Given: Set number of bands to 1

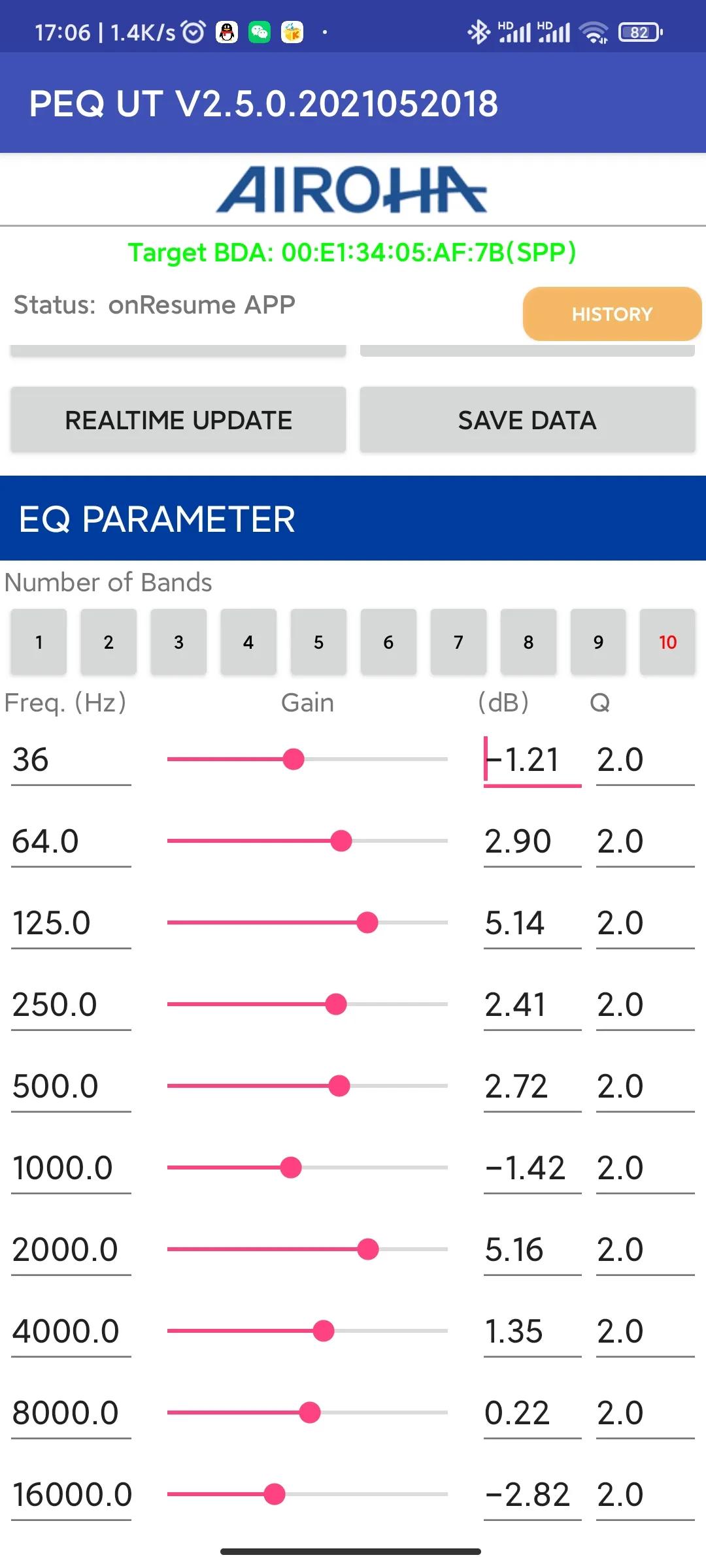Looking at the screenshot, I should click(x=39, y=642).
